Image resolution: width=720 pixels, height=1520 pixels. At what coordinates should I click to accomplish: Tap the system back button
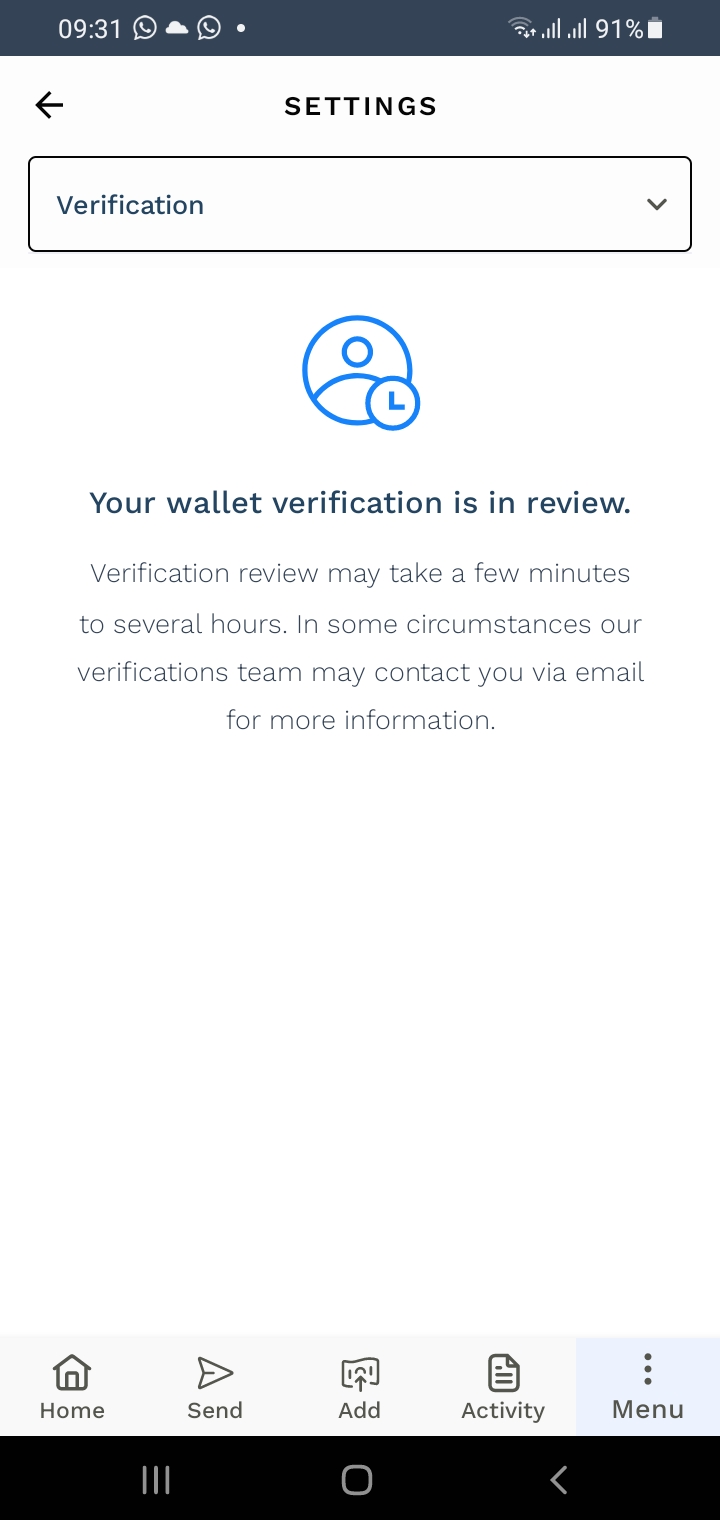pyautogui.click(x=559, y=1479)
